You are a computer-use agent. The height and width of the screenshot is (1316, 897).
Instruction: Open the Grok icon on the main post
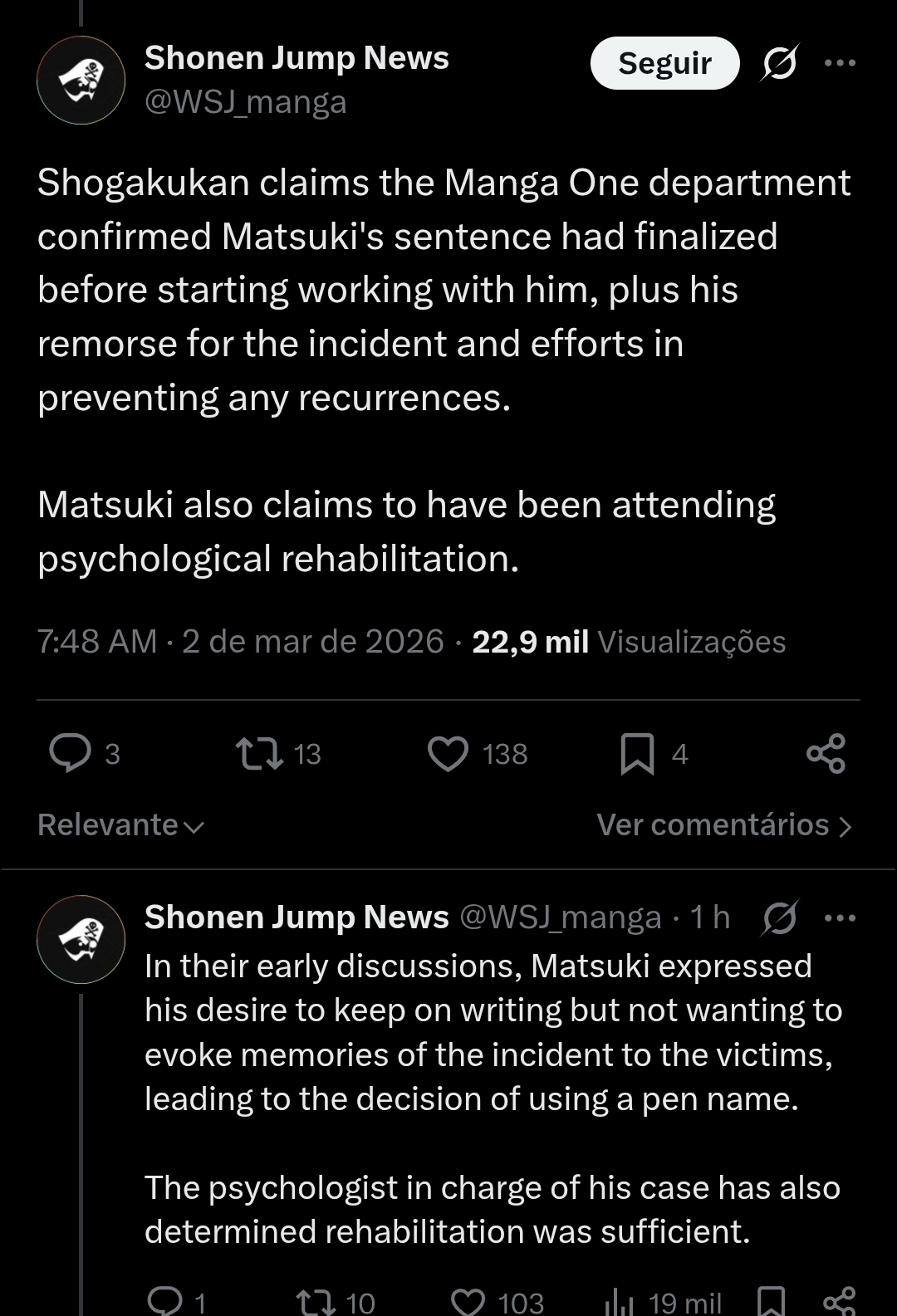tap(779, 63)
